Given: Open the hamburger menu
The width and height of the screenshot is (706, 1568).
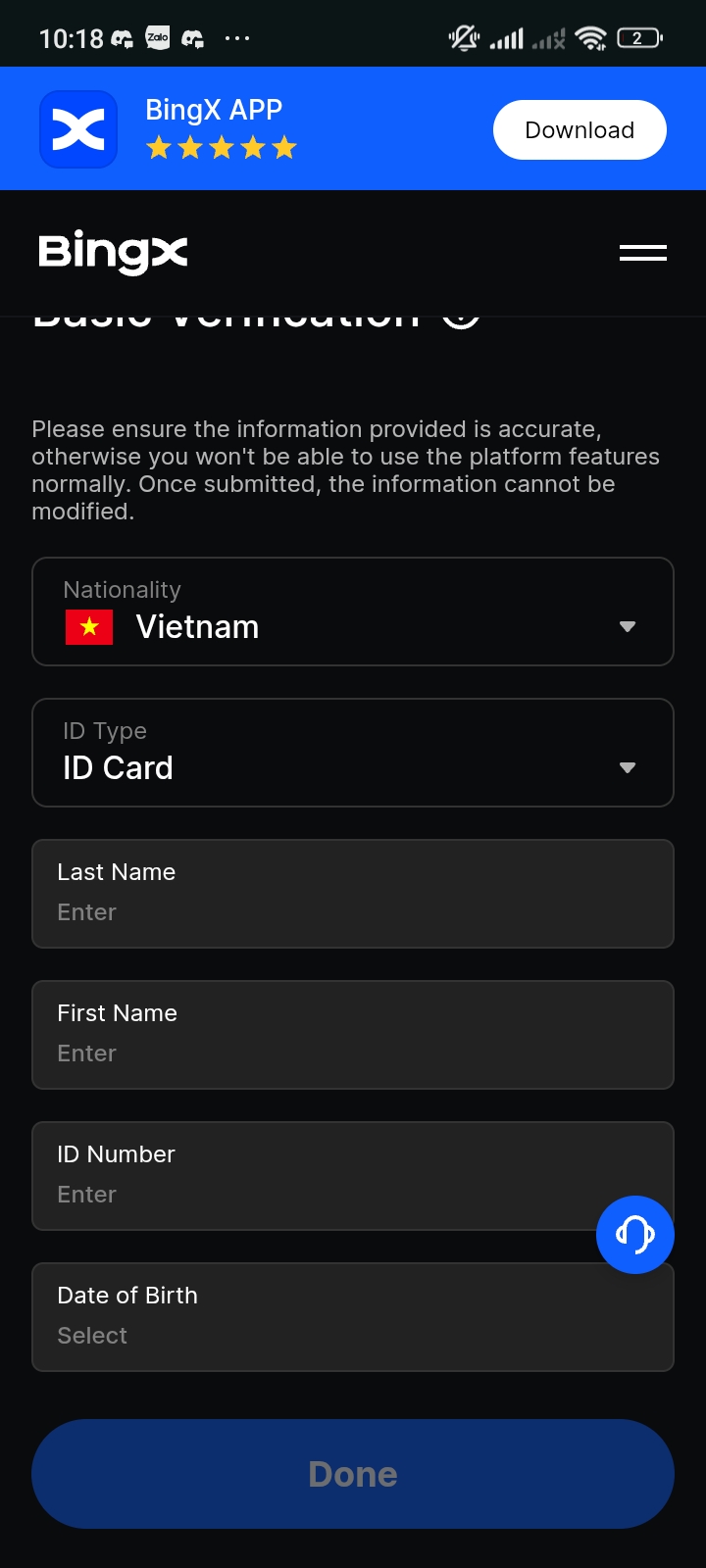Looking at the screenshot, I should coord(642,253).
